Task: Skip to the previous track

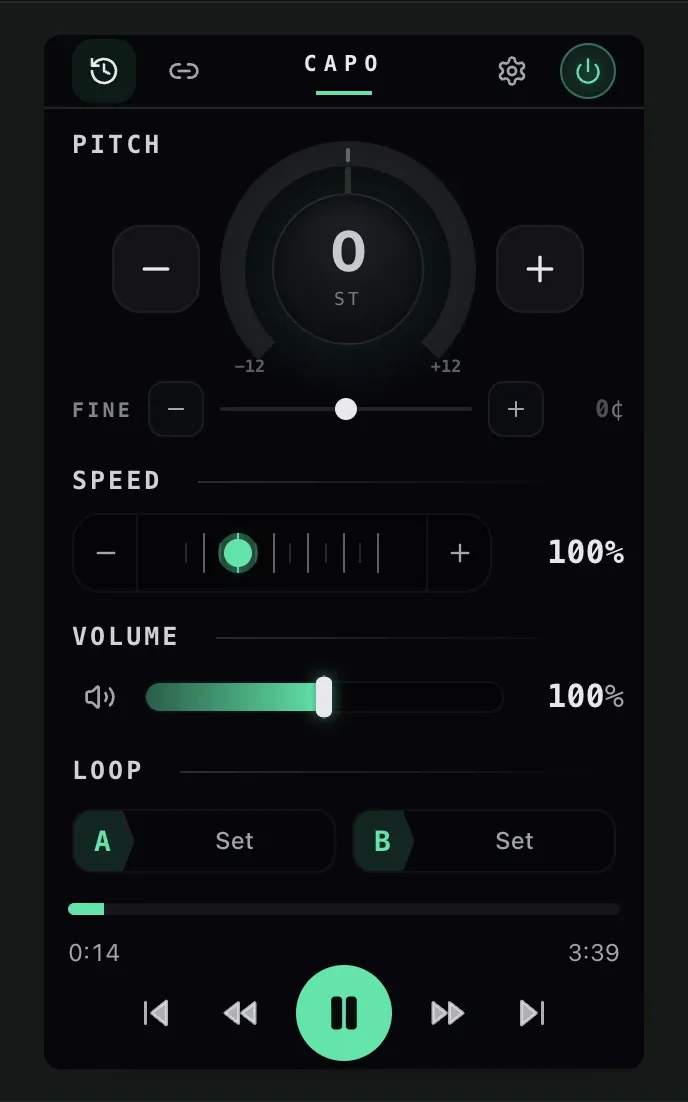Action: coord(156,1013)
